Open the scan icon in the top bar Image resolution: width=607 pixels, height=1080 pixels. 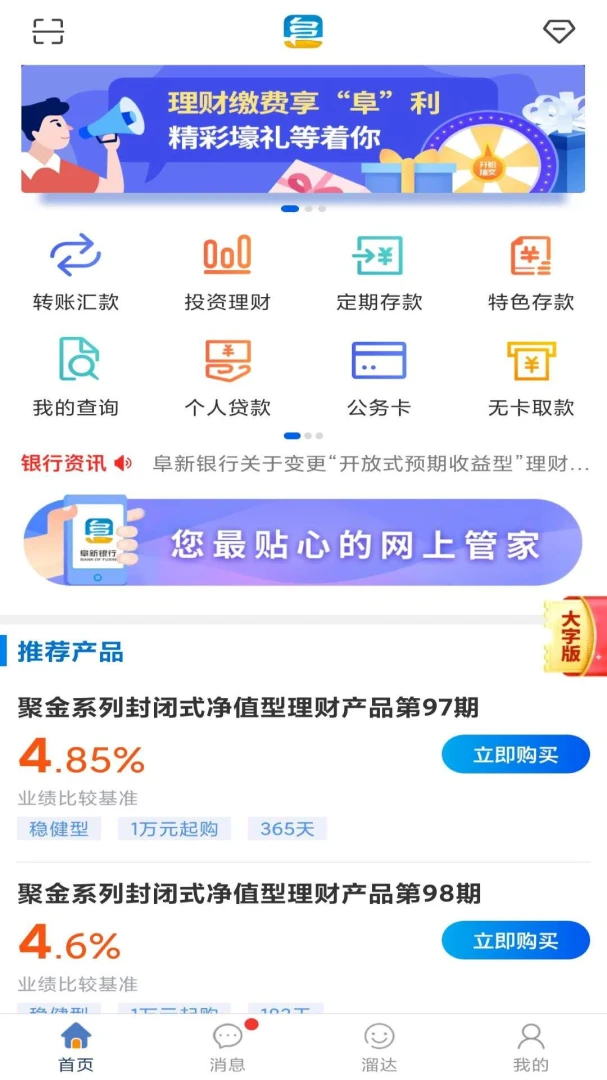tap(47, 31)
